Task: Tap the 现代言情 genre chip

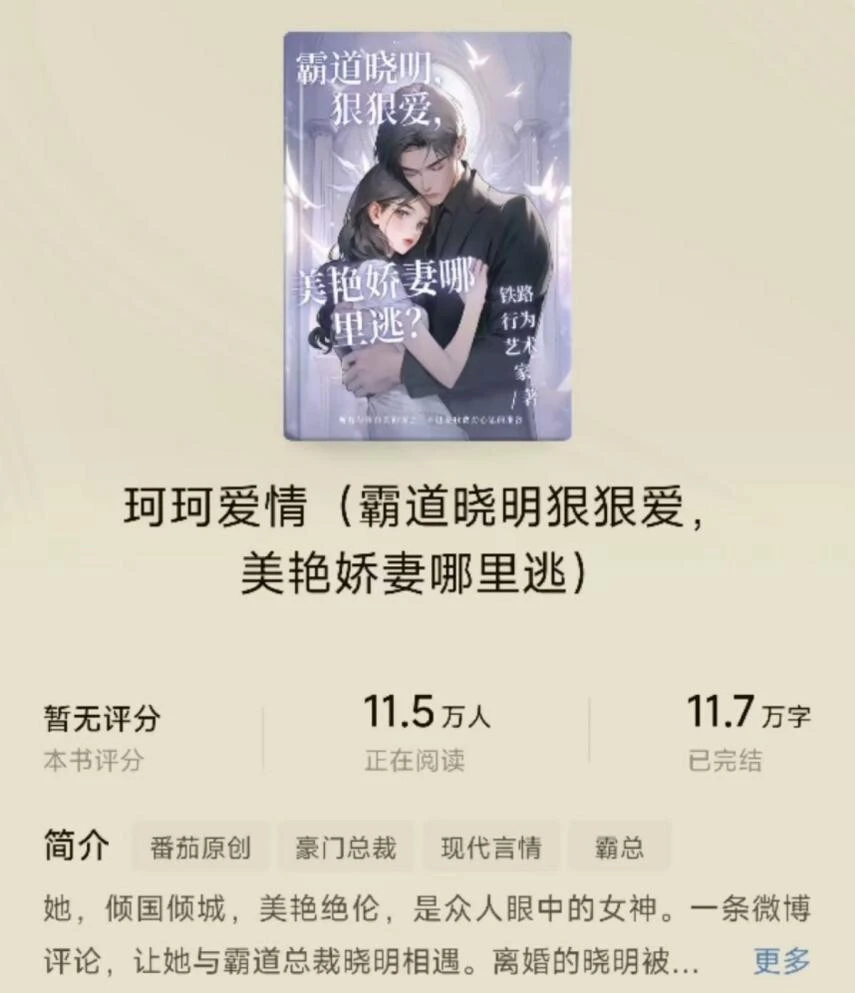Action: (491, 849)
